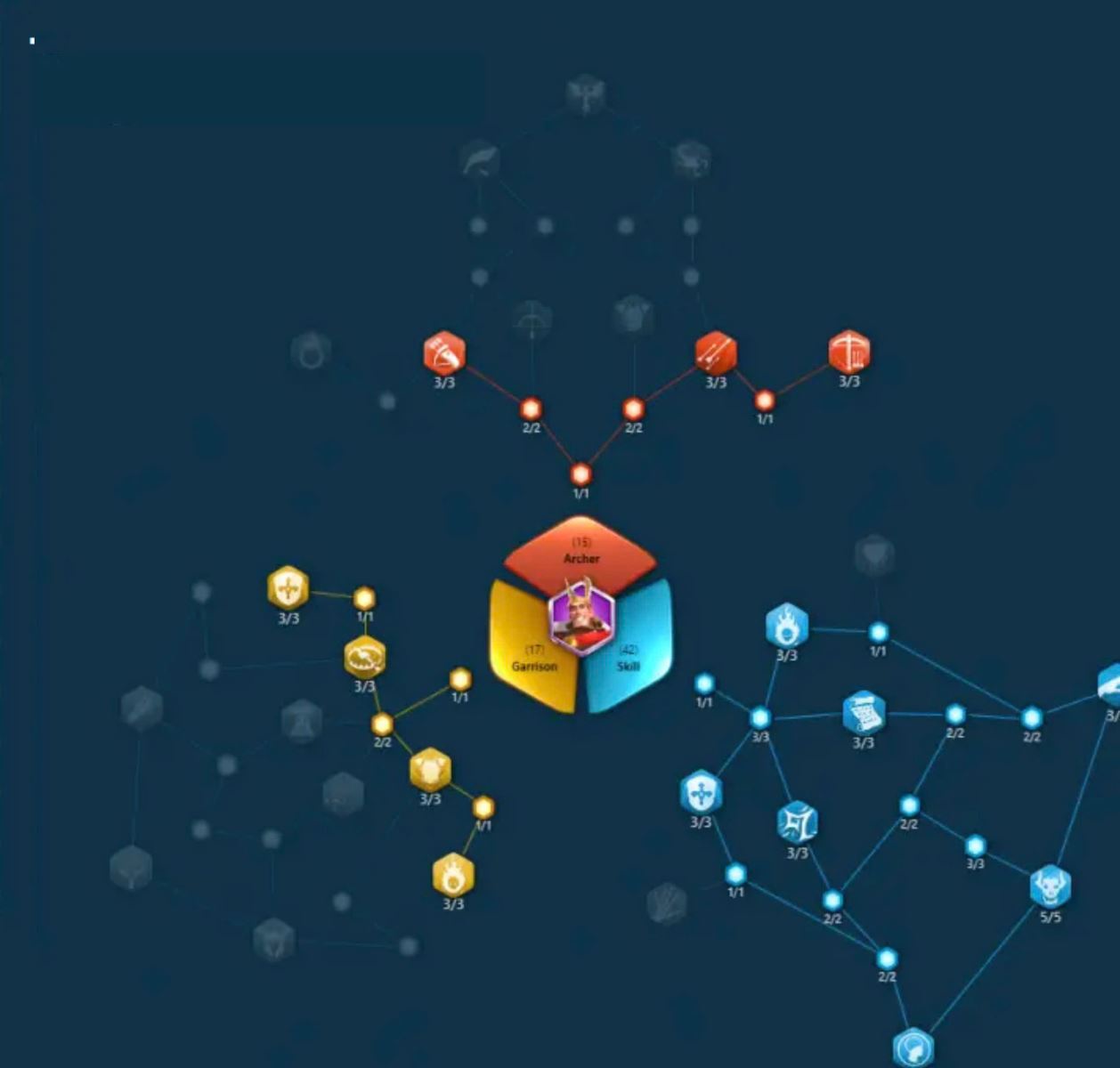
Task: Open the blue head-profile talent node
Action: [x=913, y=1047]
